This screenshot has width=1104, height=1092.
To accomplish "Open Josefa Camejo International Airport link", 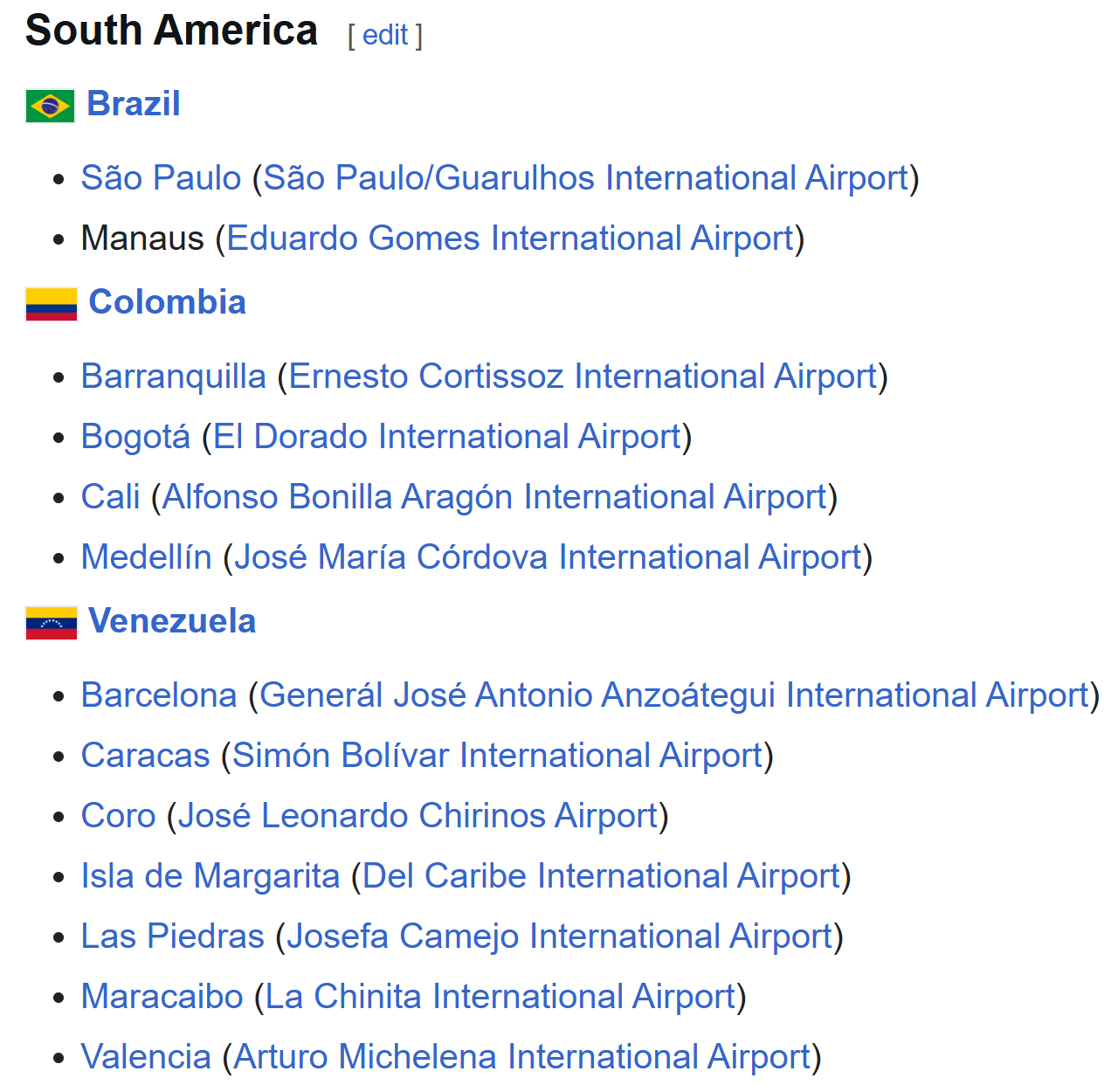I will [559, 936].
